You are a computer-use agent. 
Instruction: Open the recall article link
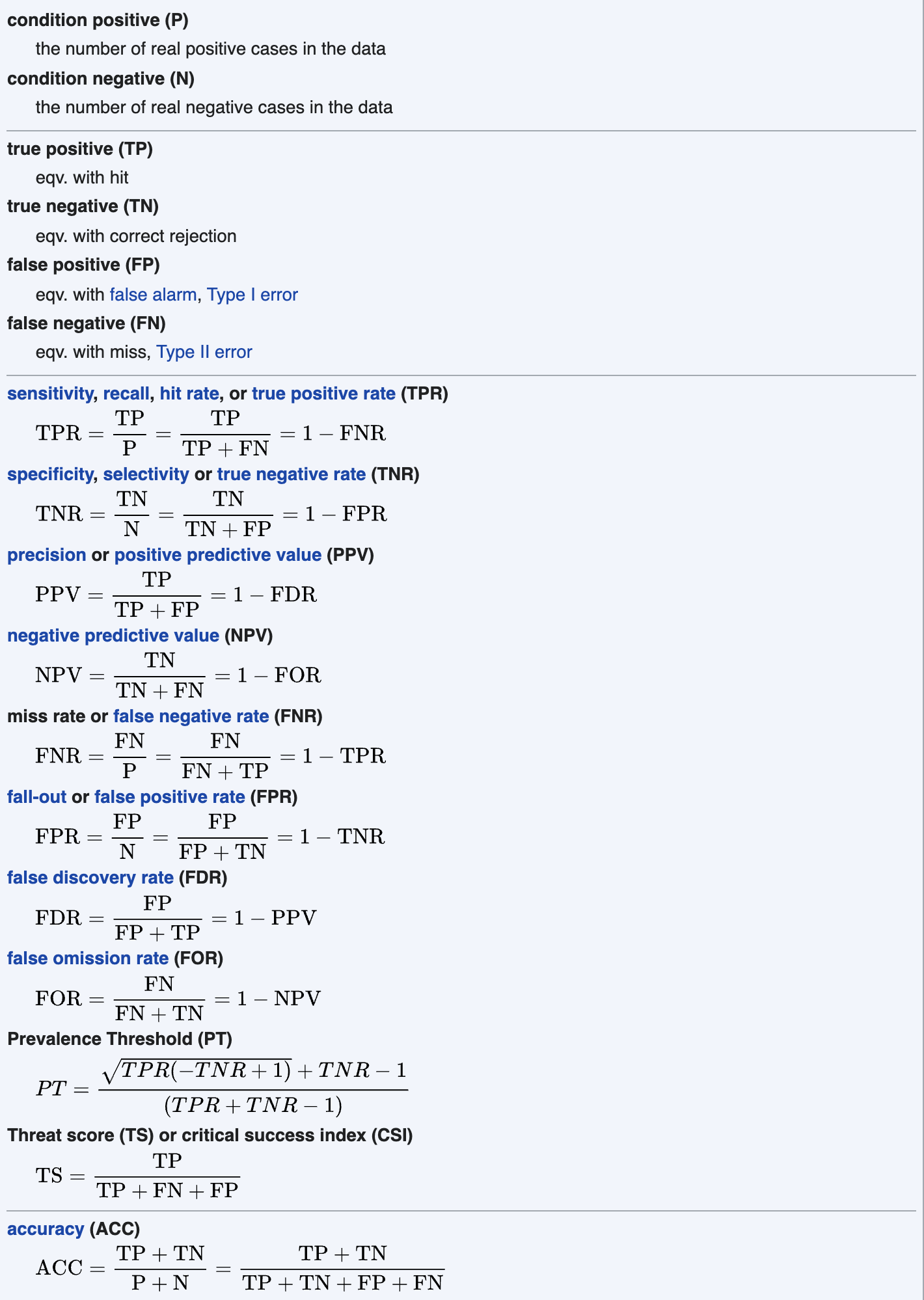(126, 394)
